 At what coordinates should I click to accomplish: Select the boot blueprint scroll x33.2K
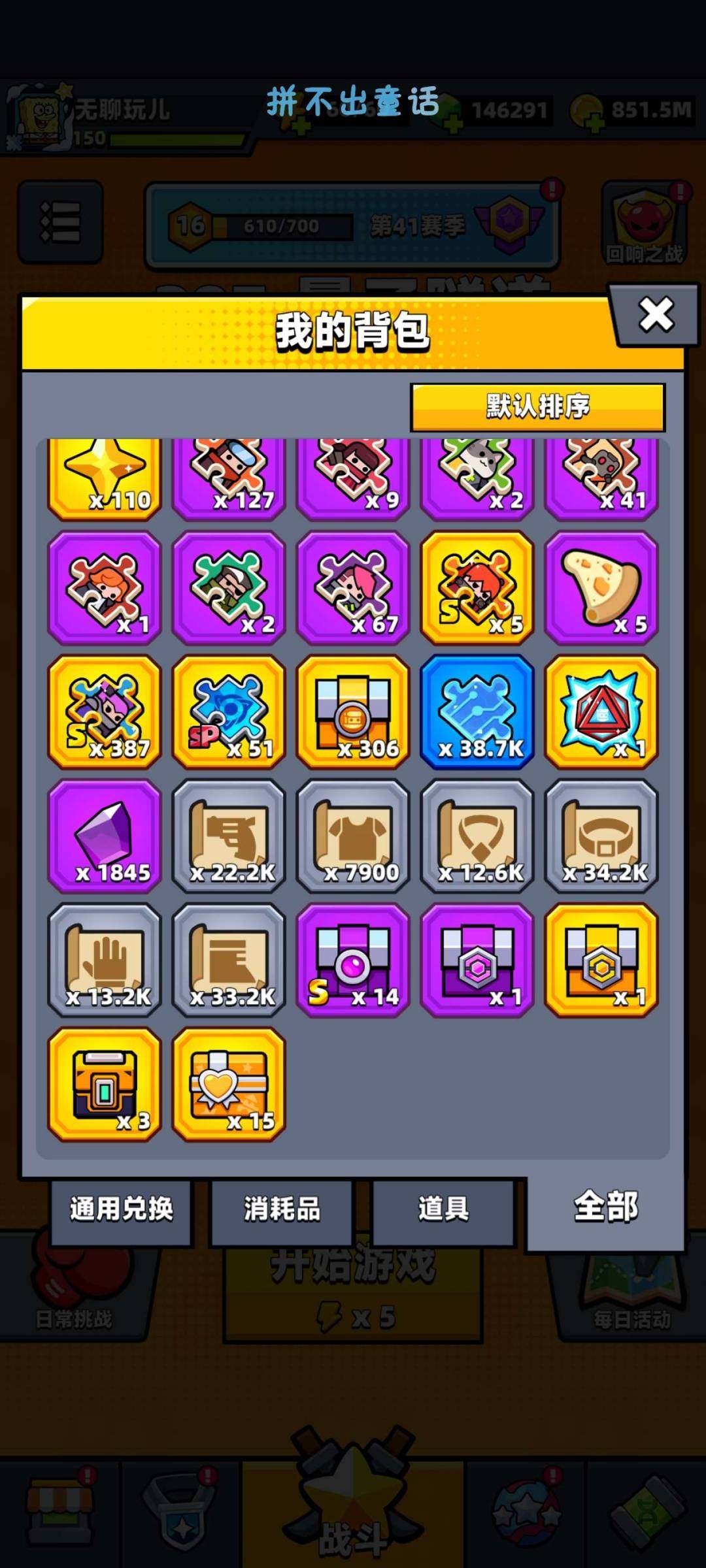point(229,960)
